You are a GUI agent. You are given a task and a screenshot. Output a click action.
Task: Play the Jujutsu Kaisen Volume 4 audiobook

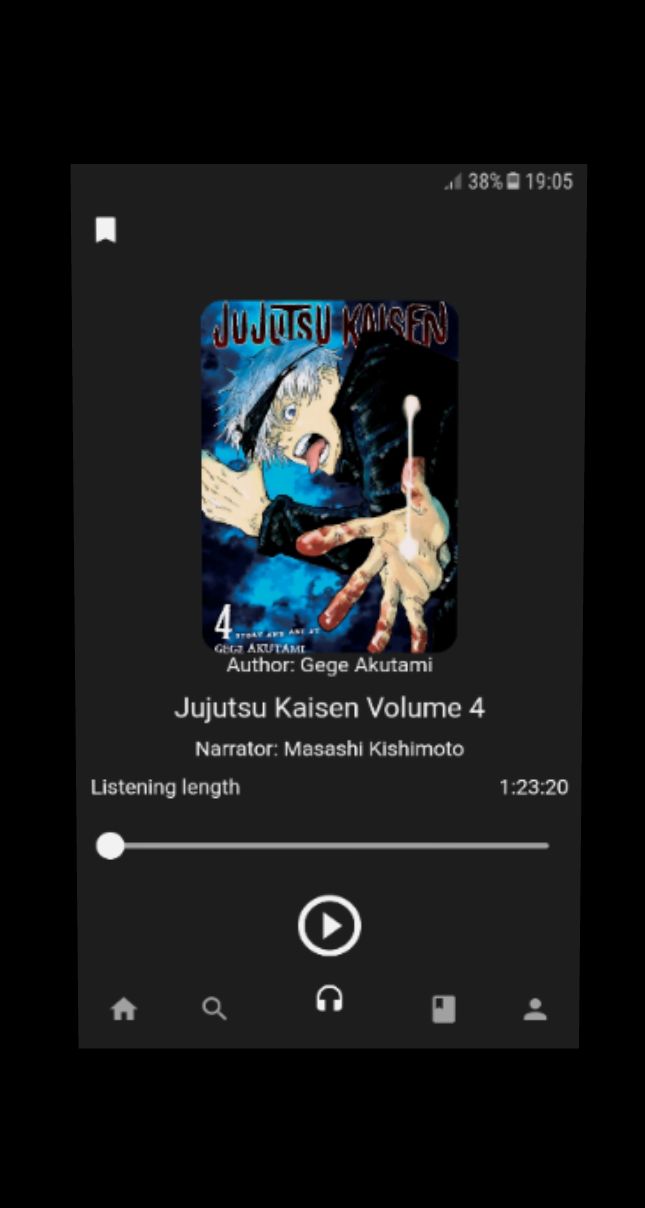click(329, 926)
